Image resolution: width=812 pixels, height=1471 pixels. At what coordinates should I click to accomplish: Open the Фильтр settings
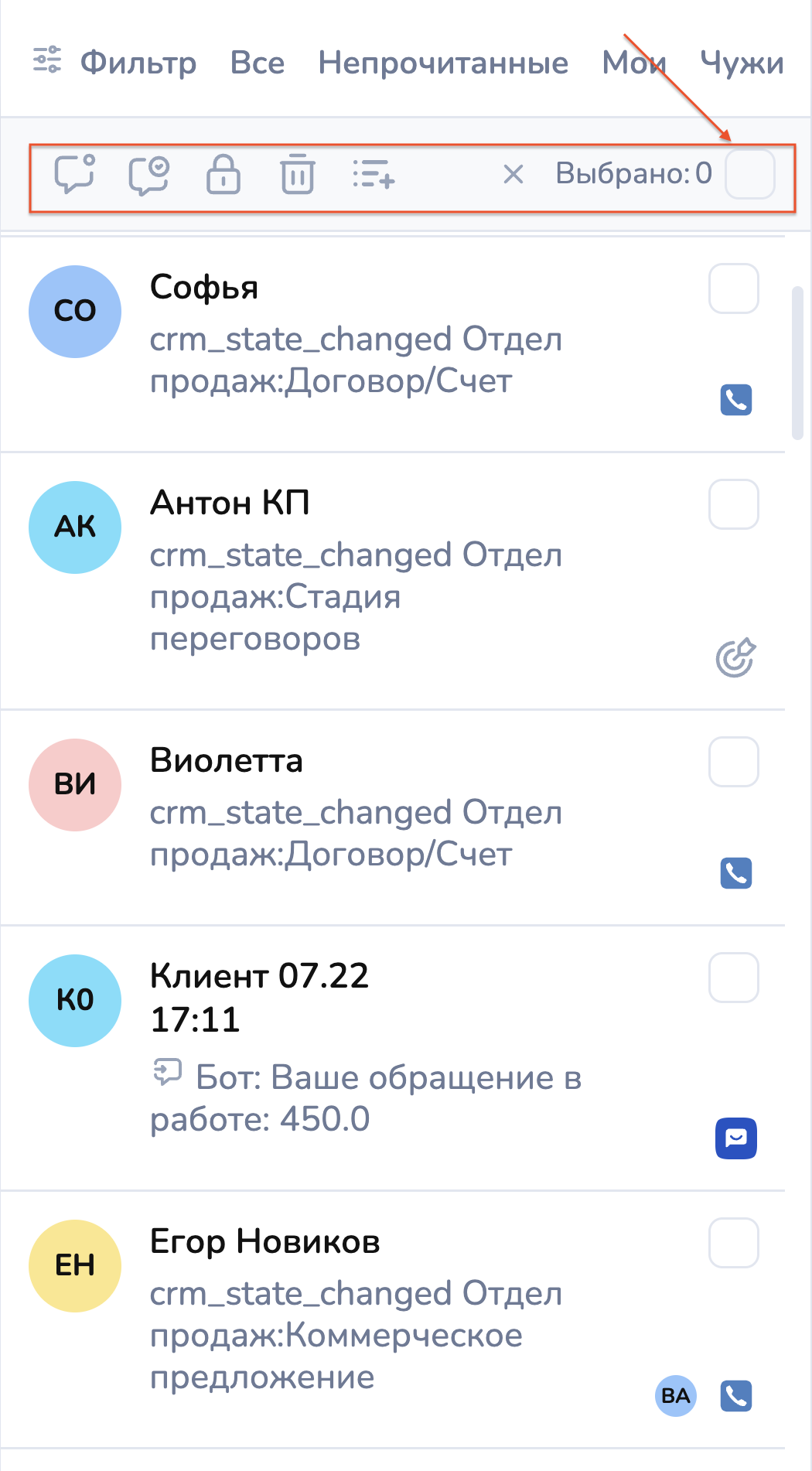click(x=116, y=62)
